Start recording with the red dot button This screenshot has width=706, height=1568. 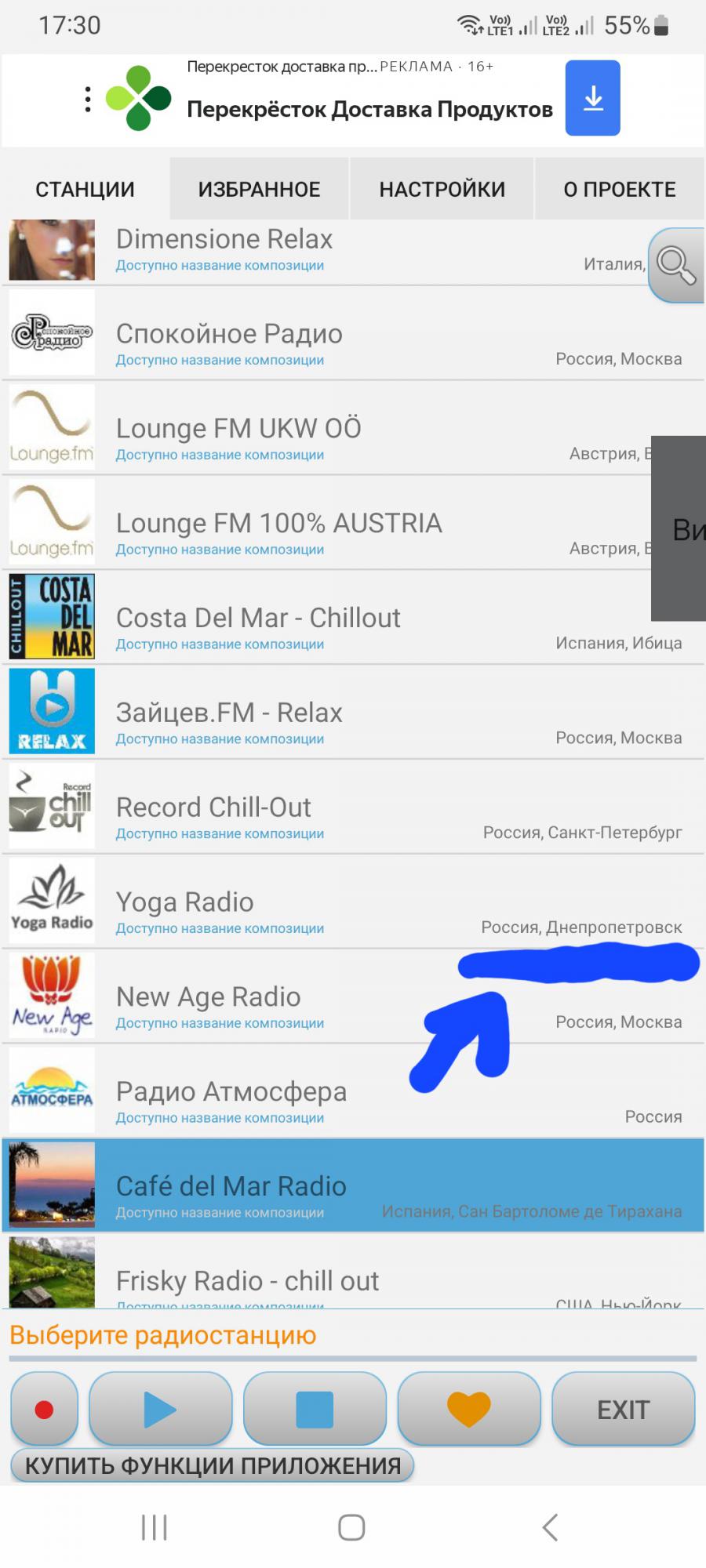pos(45,1410)
